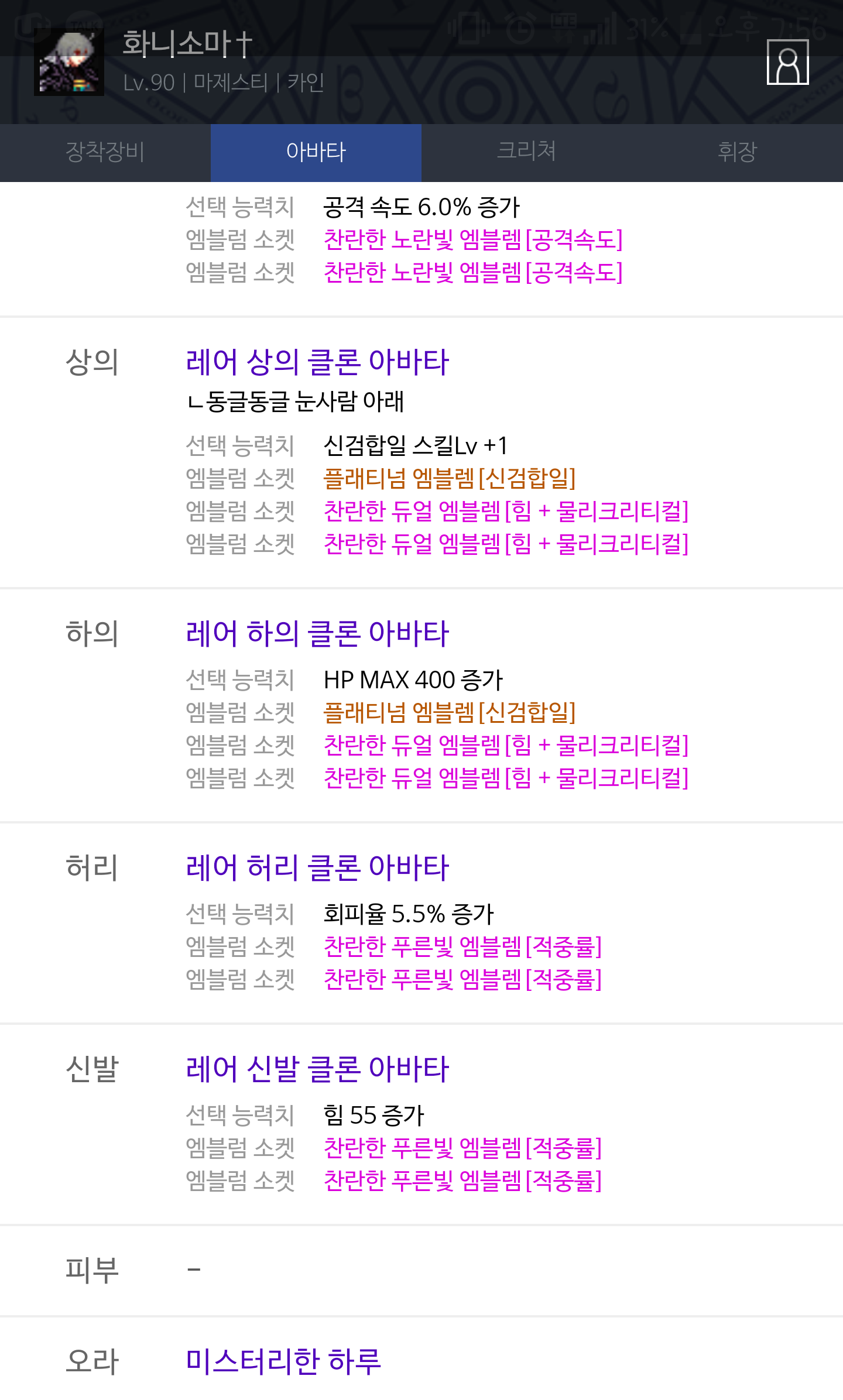Select the 아바타 tab
The image size is (843, 1400).
click(x=316, y=152)
